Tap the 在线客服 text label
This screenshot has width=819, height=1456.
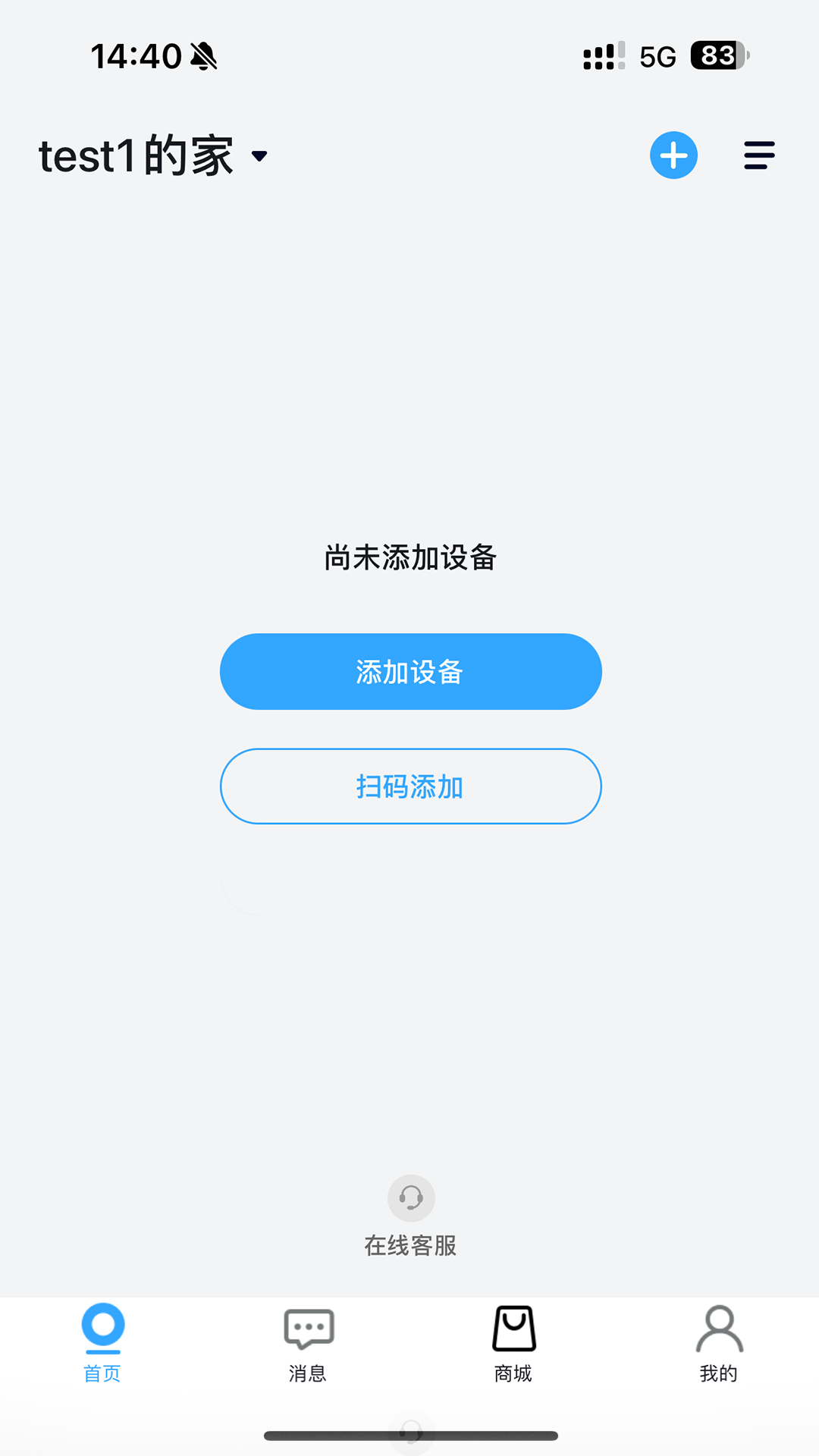point(410,1244)
